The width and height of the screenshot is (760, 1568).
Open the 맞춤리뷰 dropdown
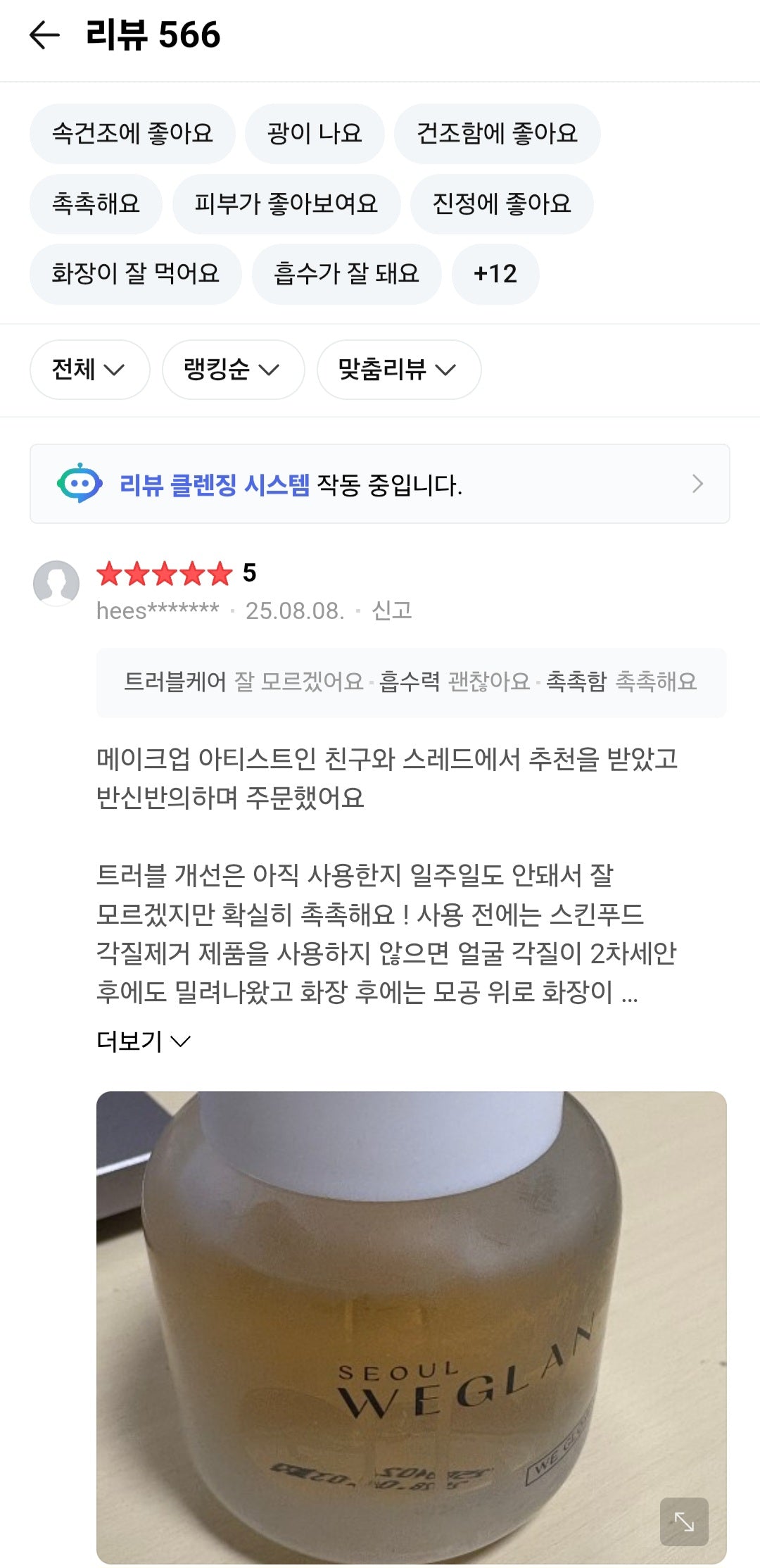398,370
